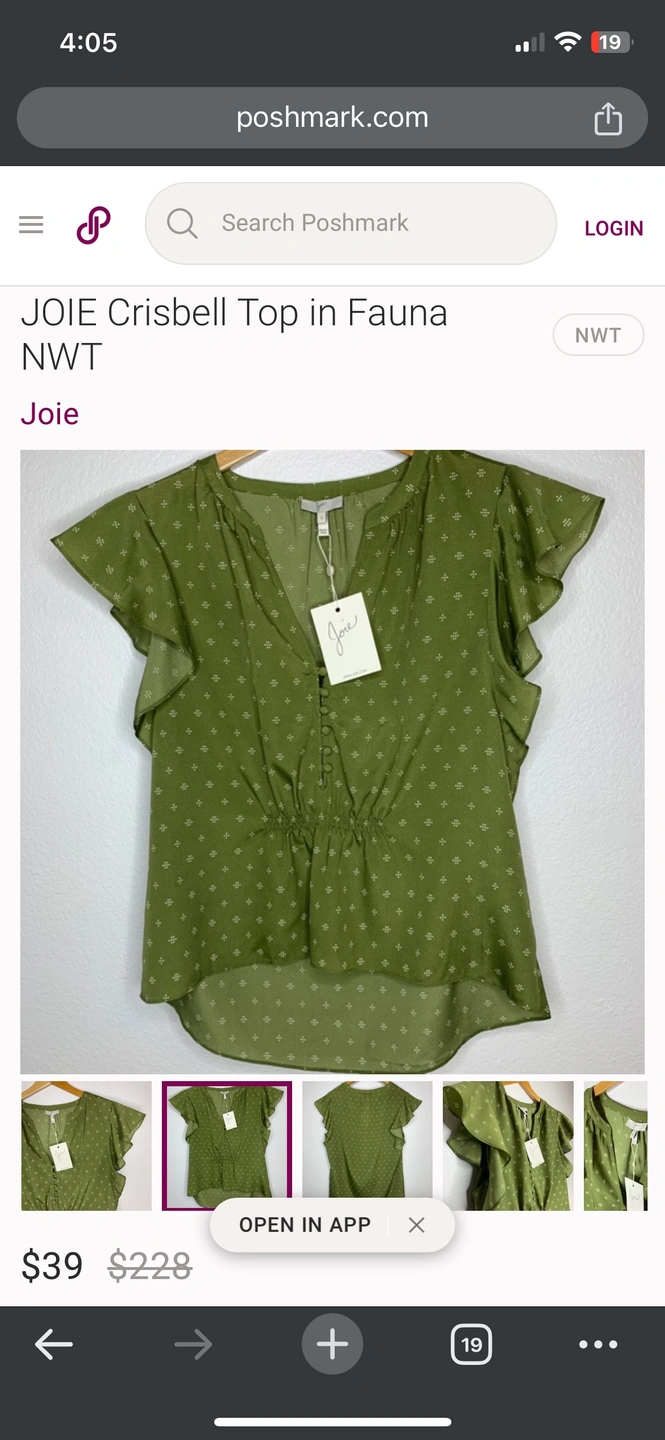The height and width of the screenshot is (1440, 665).
Task: Open the browser's three-dot menu
Action: coord(598,1345)
